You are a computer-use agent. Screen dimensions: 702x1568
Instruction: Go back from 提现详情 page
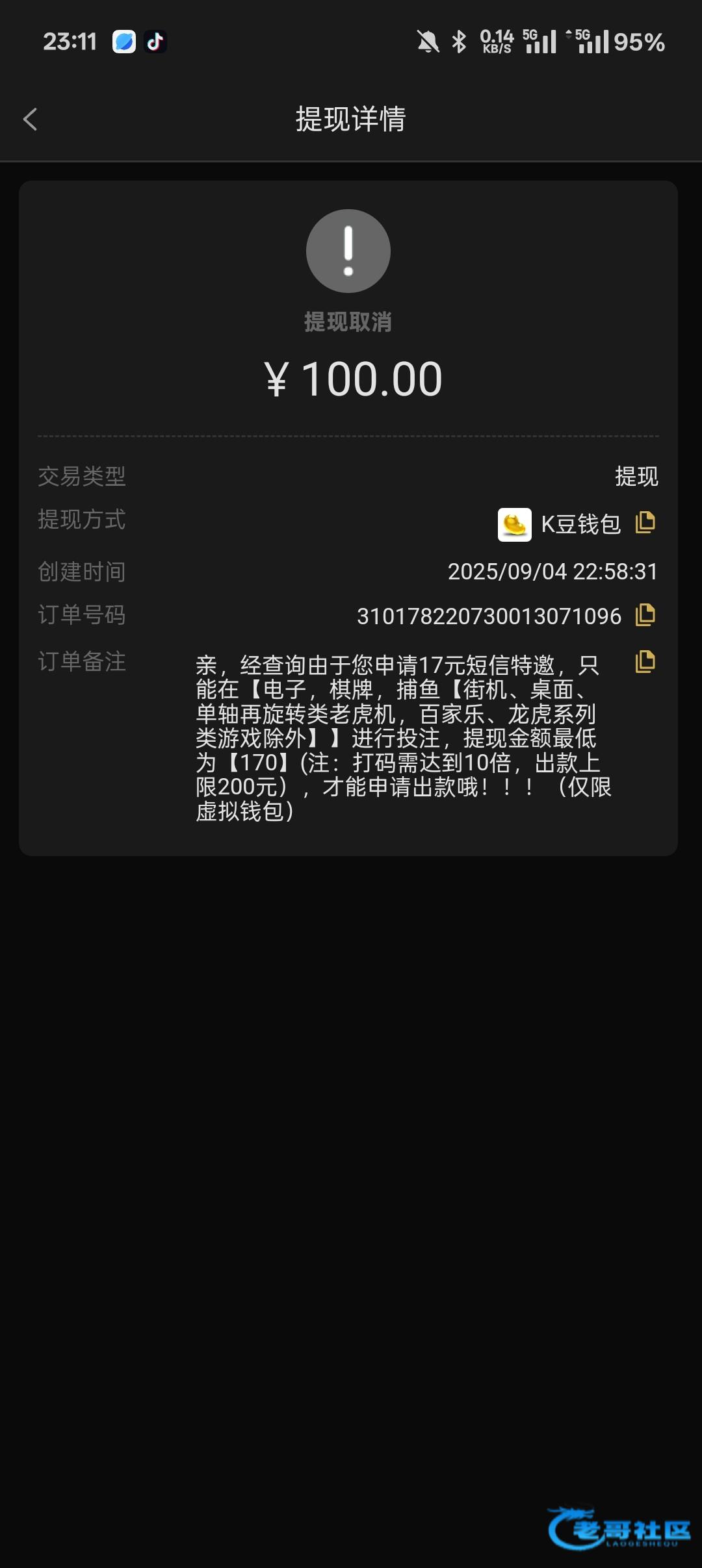[30, 120]
